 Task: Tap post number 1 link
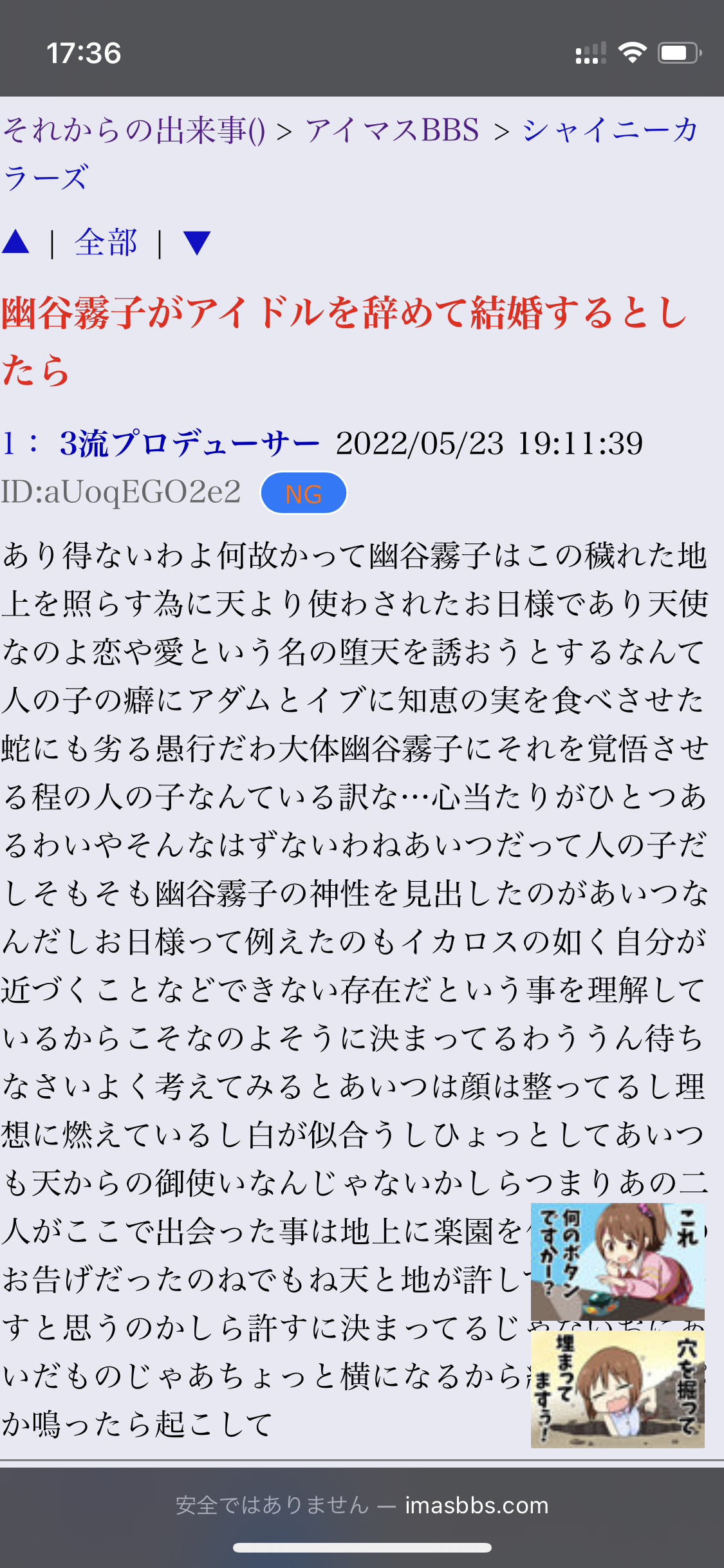coord(9,443)
